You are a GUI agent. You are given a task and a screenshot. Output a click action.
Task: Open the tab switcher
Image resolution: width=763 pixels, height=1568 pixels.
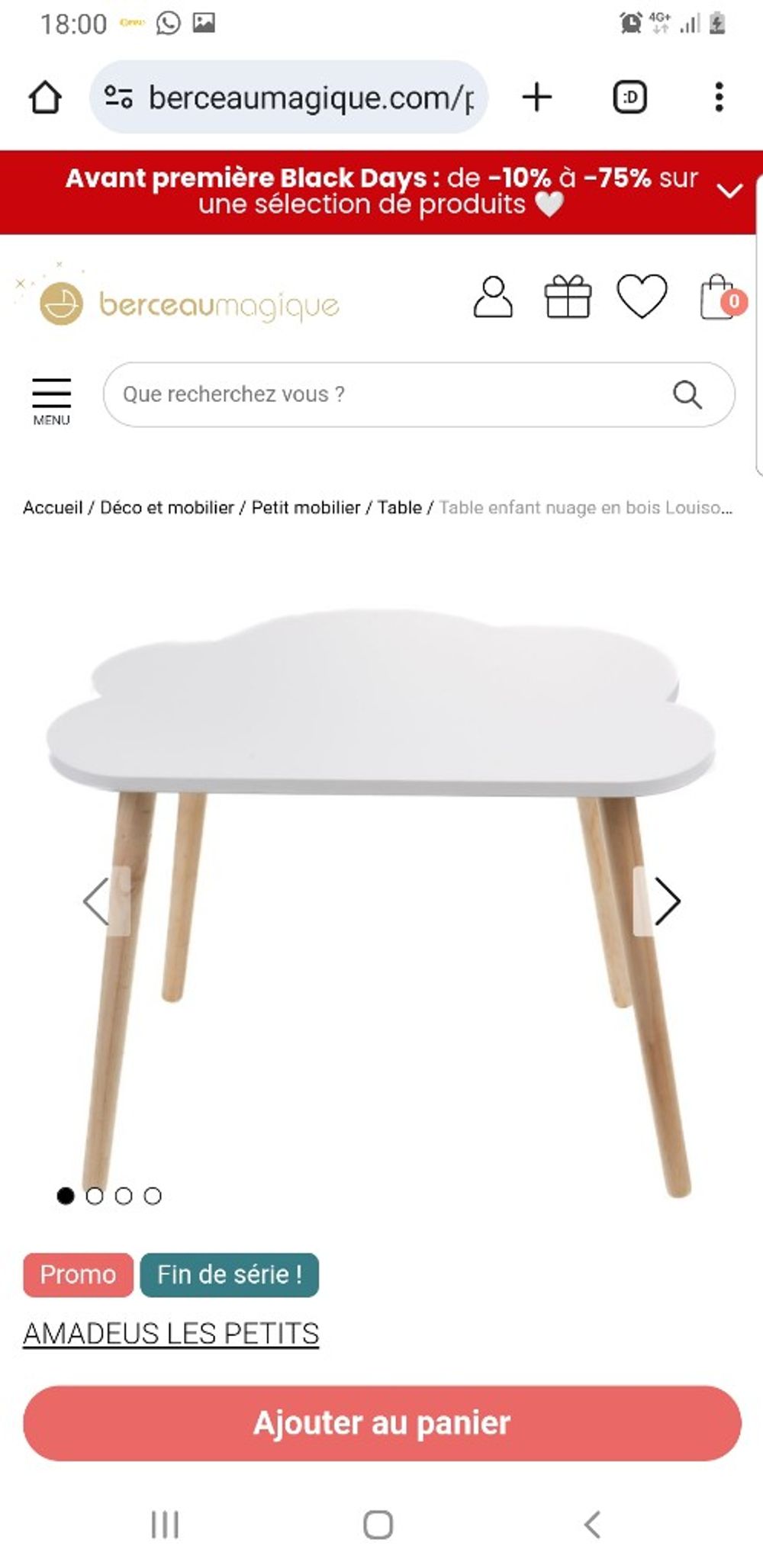click(629, 98)
